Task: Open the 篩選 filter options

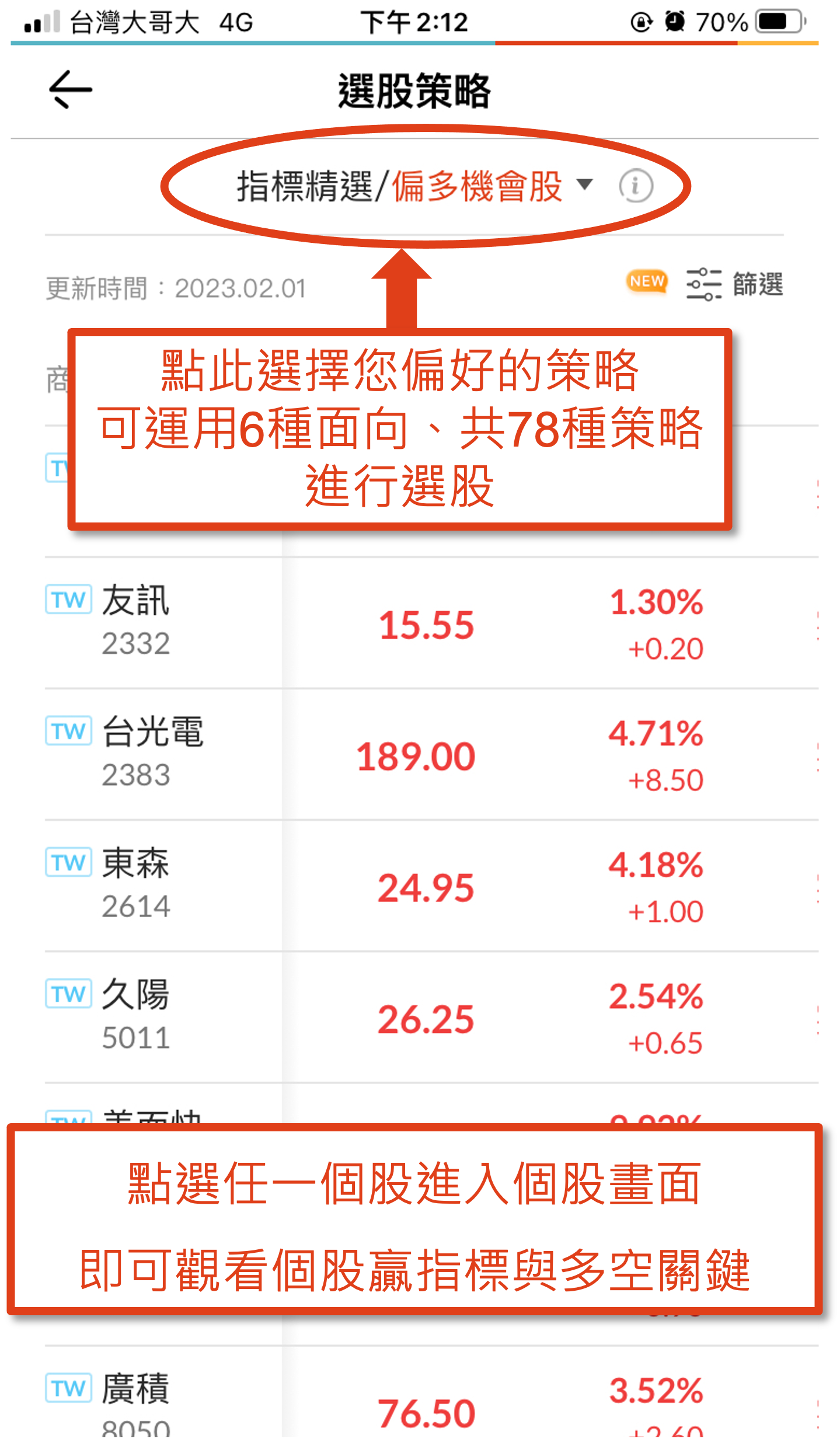Action: coord(734,284)
